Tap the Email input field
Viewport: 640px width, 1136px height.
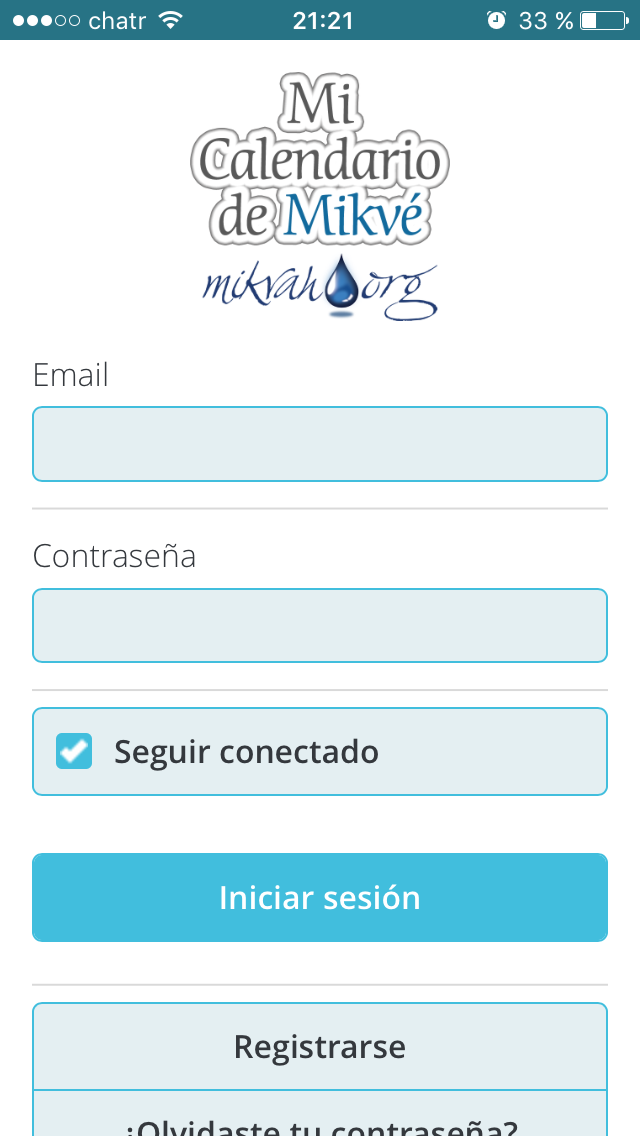[320, 444]
